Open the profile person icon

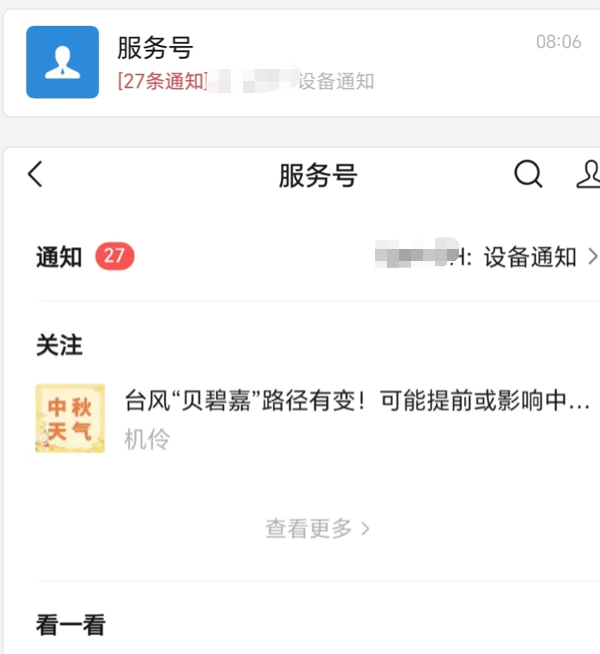[588, 174]
